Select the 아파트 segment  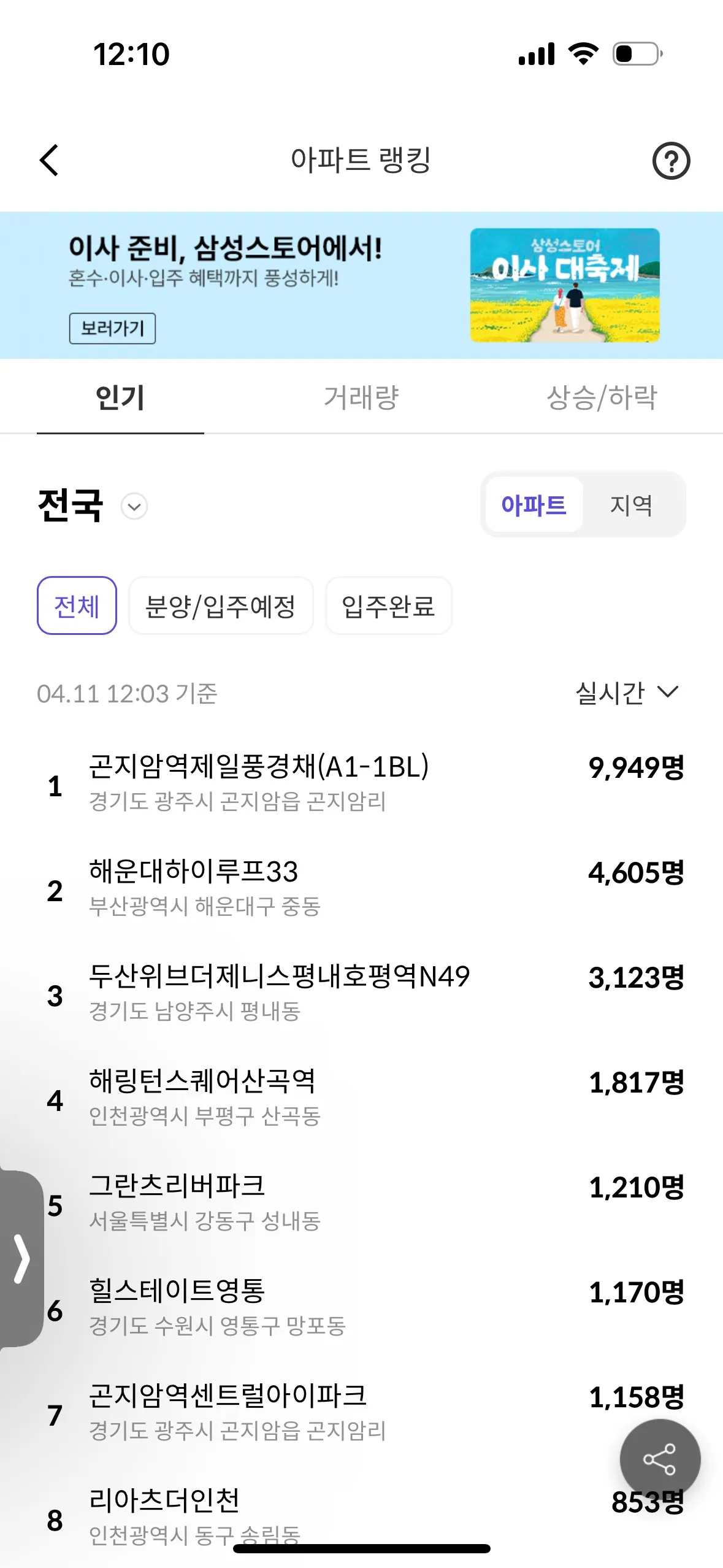534,505
